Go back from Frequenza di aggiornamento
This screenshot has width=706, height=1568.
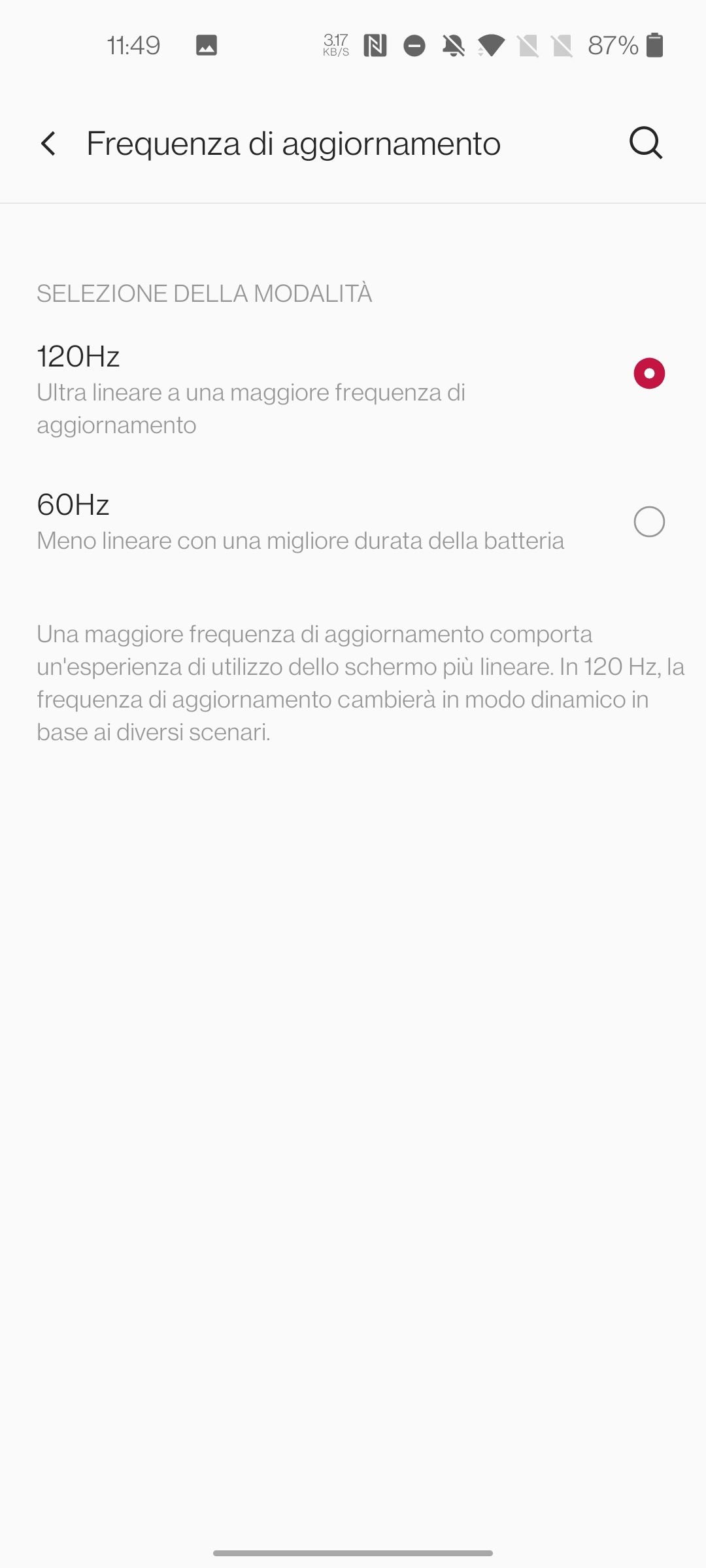pyautogui.click(x=48, y=144)
